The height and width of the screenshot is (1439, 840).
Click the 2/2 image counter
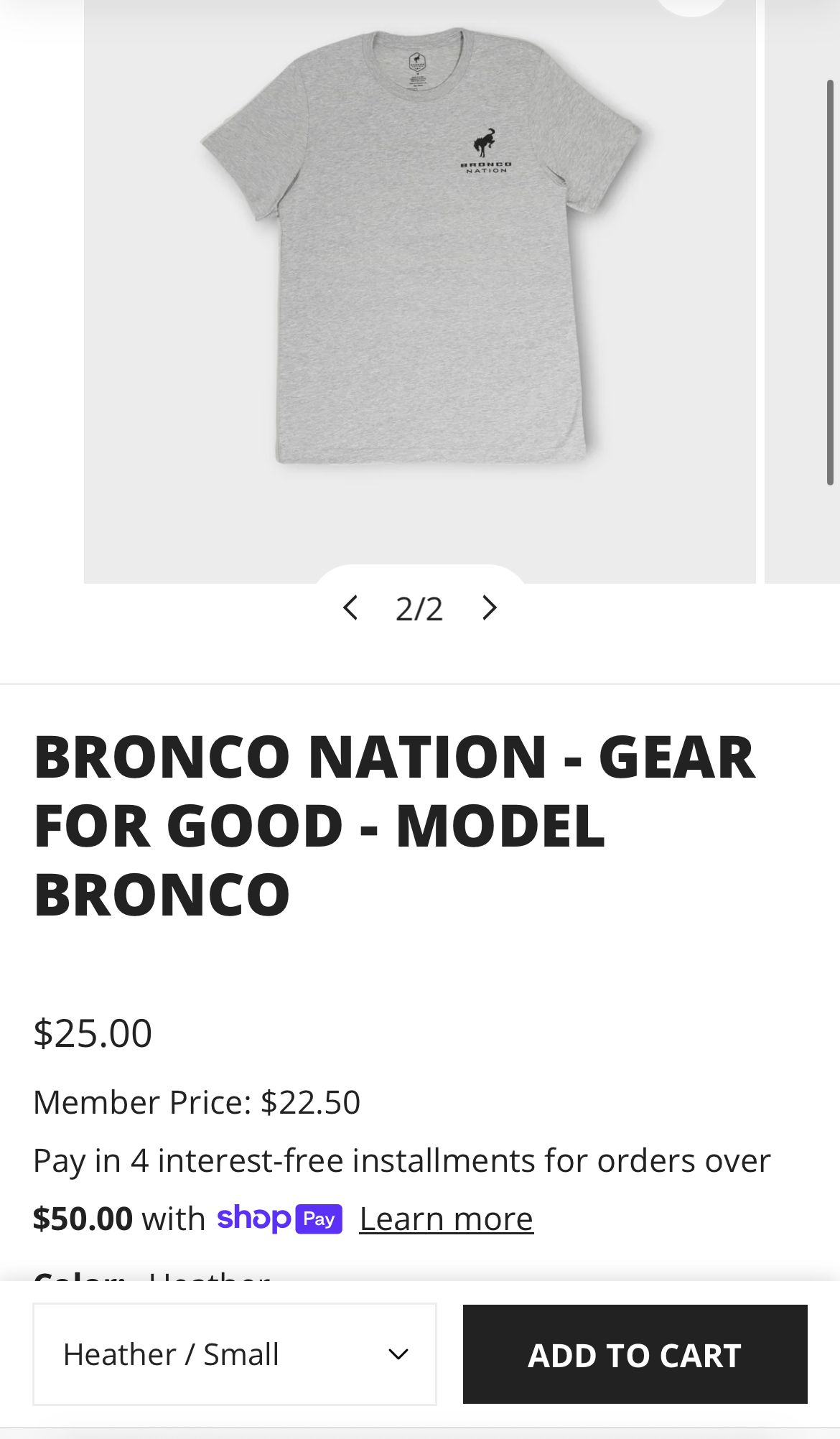click(x=420, y=607)
